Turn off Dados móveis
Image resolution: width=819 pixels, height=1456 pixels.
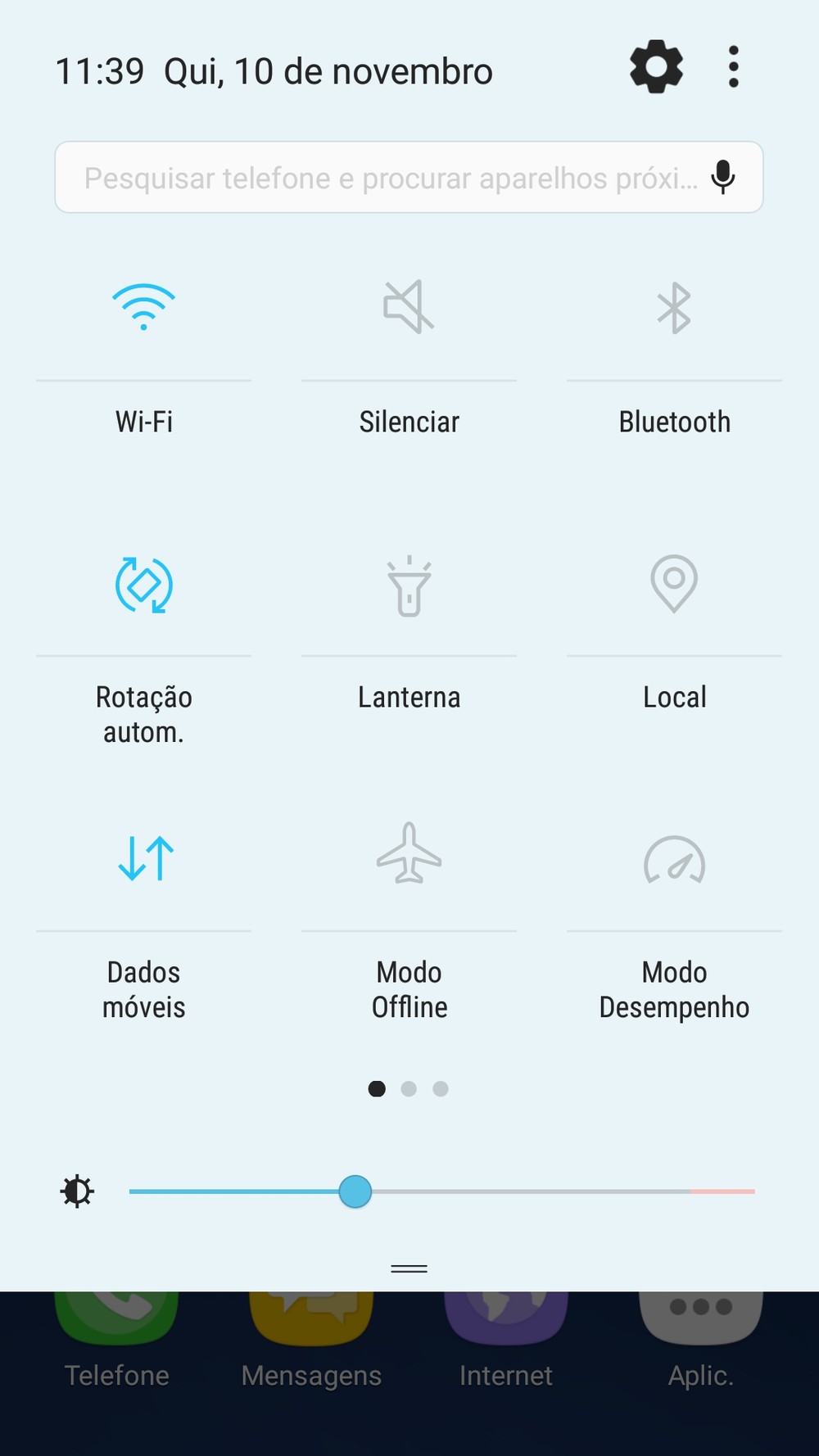[x=146, y=858]
